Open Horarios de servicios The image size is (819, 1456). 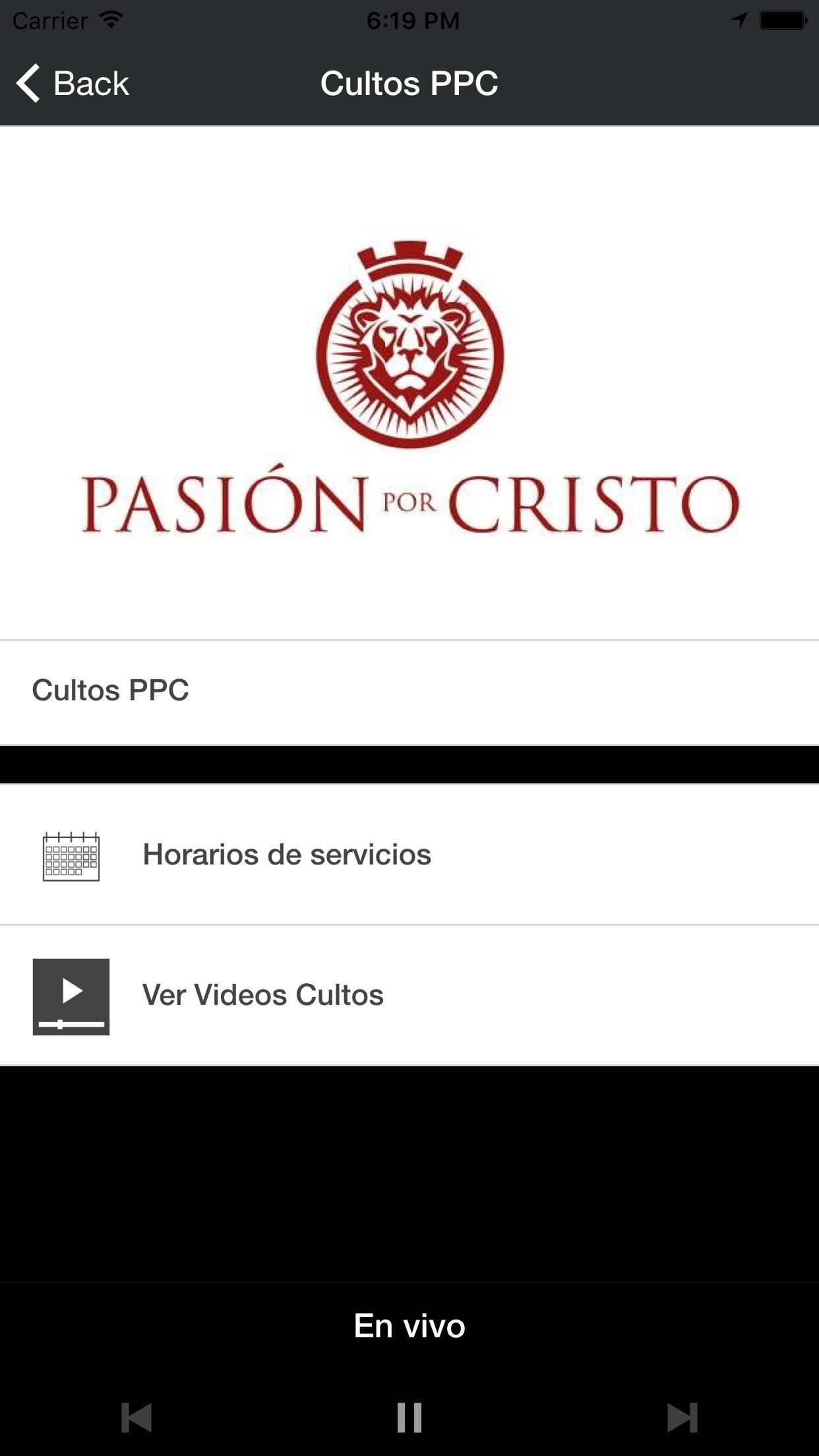point(287,855)
